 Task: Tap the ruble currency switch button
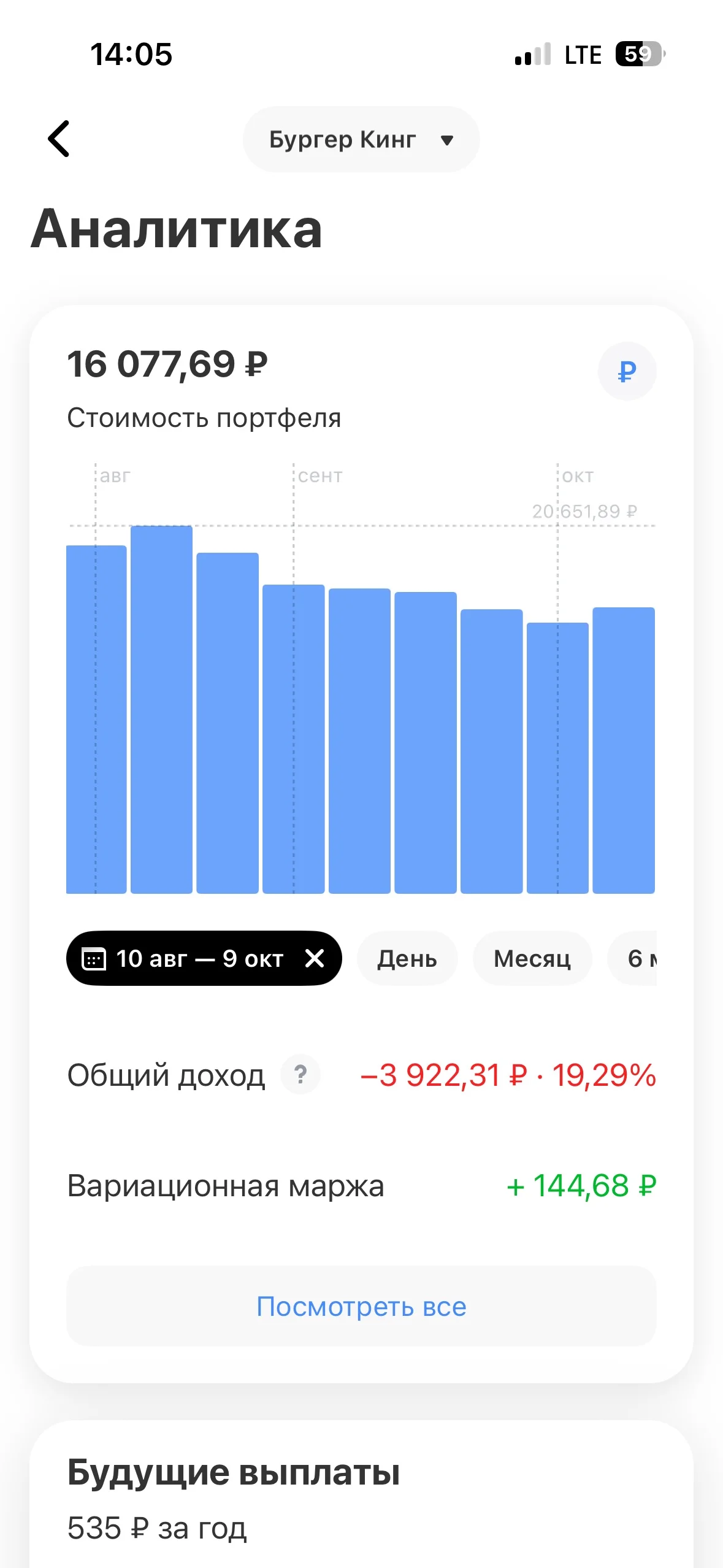point(627,371)
